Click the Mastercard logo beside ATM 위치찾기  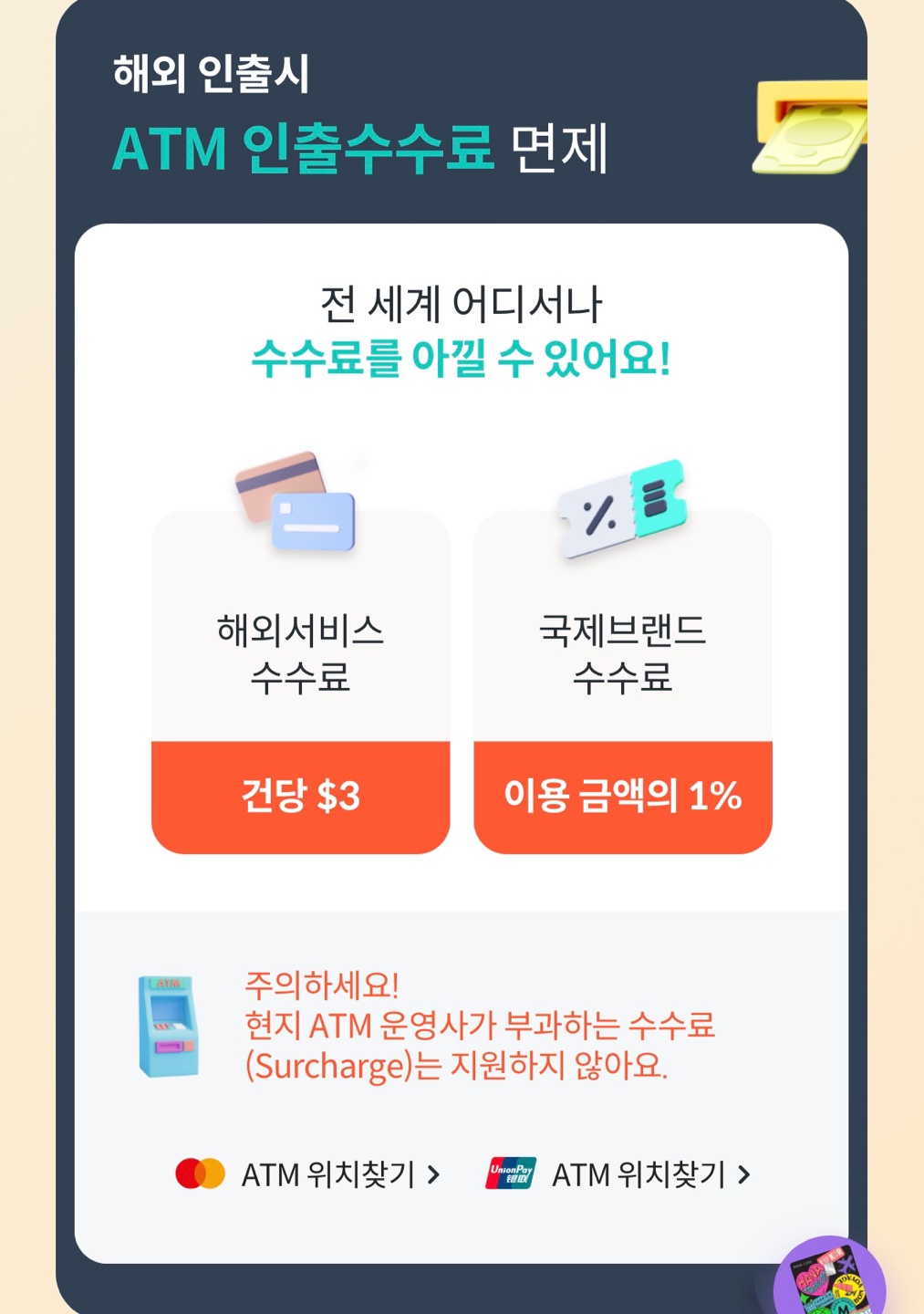(x=202, y=1173)
